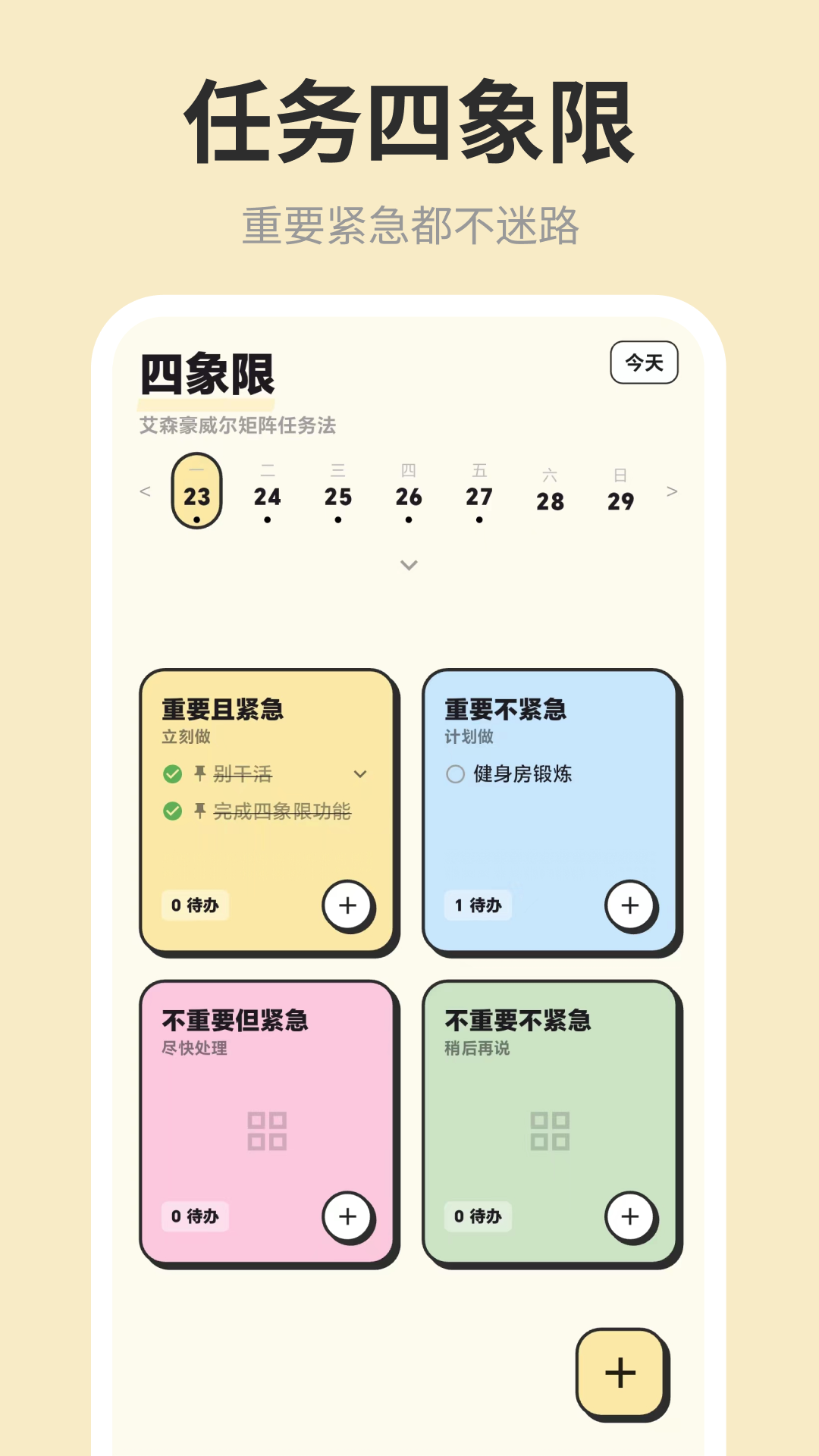This screenshot has width=819, height=1456.
Task: Tap the 1 待办 badge in blue quadrant
Action: click(x=477, y=906)
